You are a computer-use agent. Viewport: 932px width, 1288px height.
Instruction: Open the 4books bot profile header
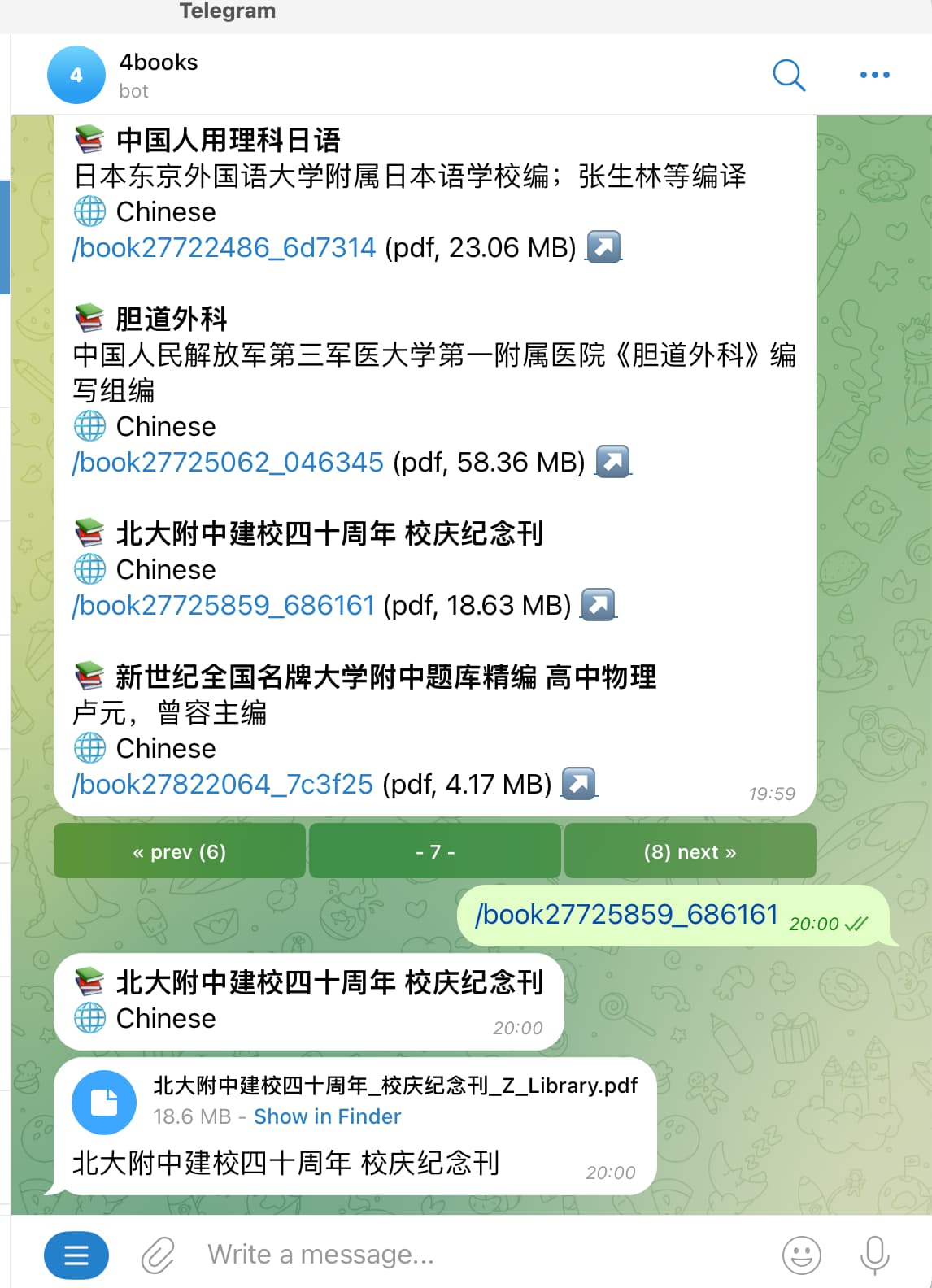[x=159, y=74]
